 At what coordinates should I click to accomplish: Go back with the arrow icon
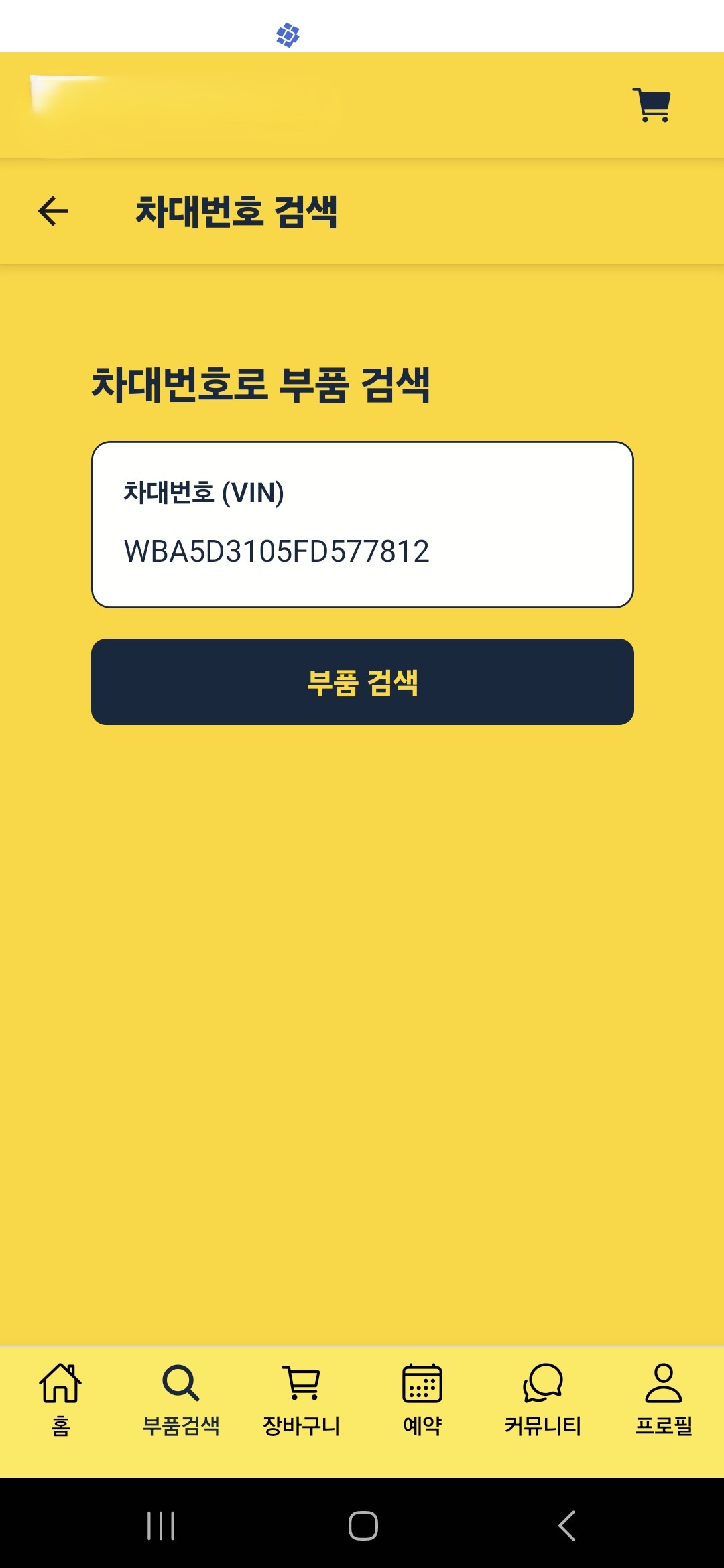pyautogui.click(x=54, y=211)
